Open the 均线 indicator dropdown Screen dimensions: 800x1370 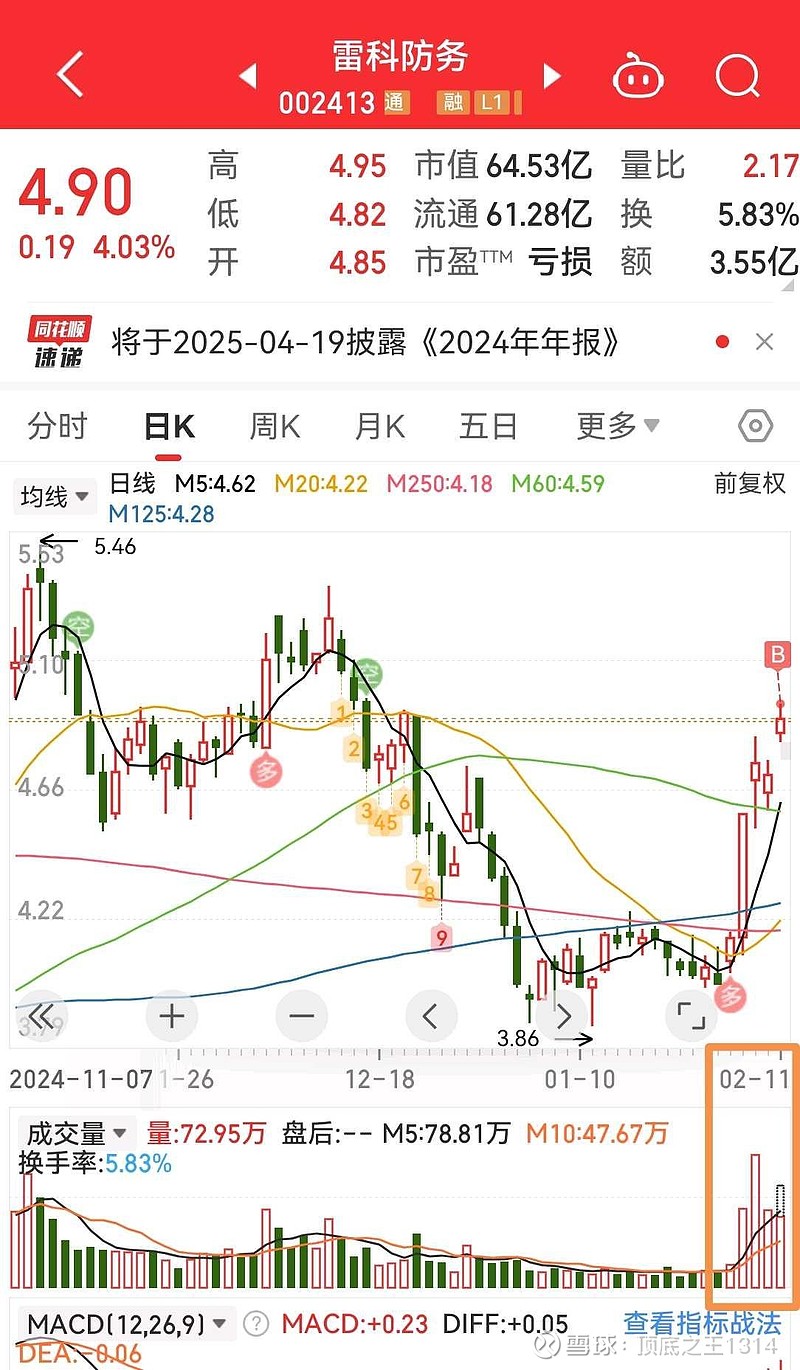[x=54, y=495]
